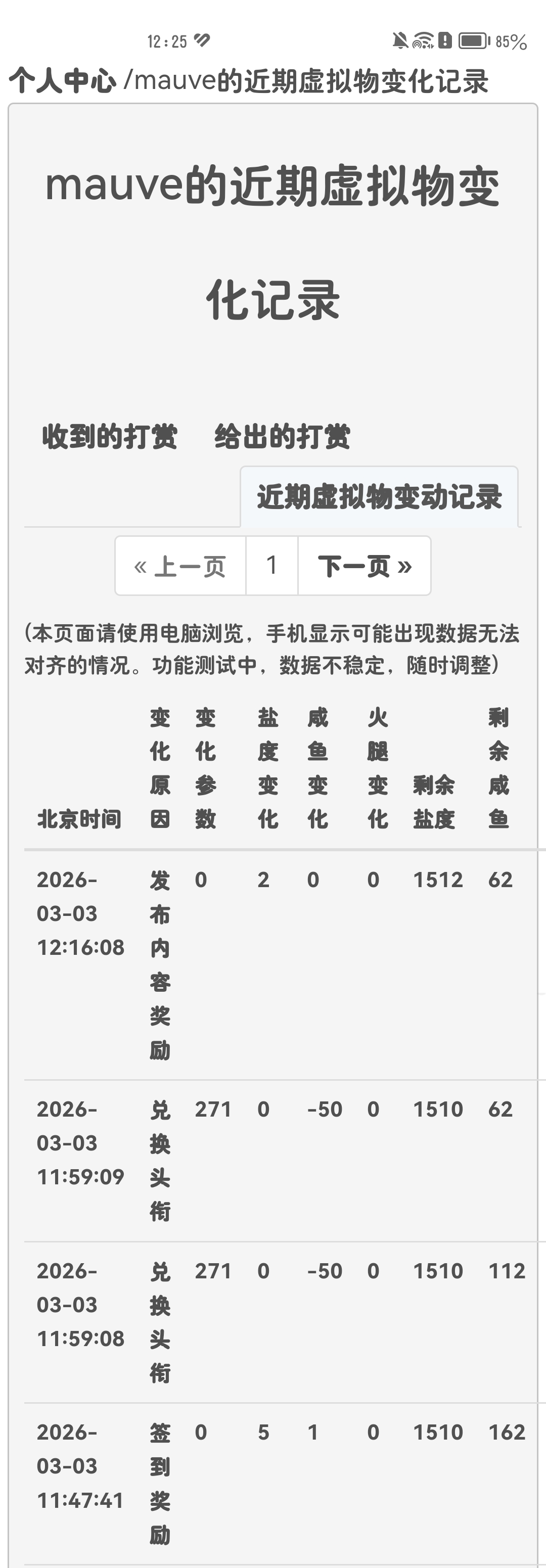
Task: Switch to the 给出的打赏 tab
Action: pos(282,437)
